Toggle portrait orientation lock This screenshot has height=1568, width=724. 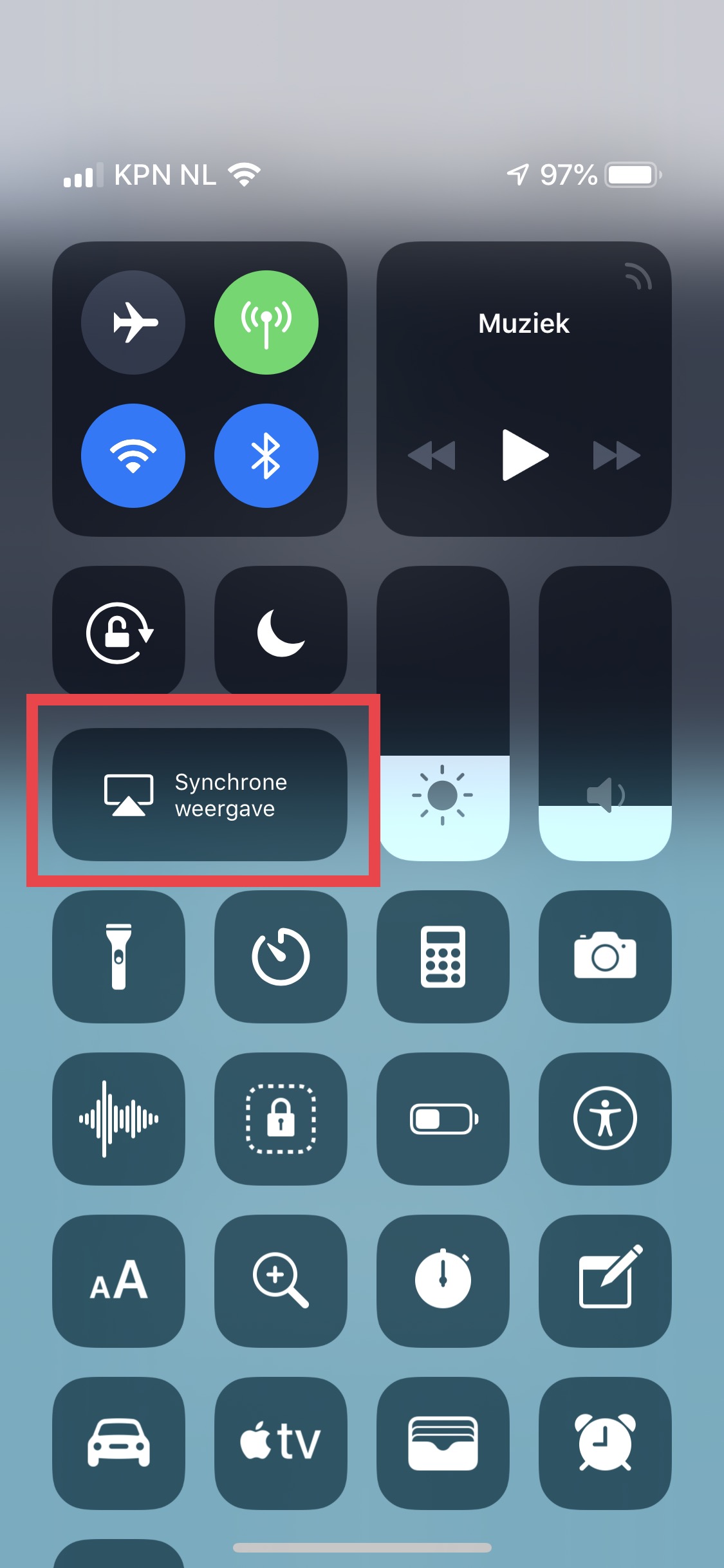(x=119, y=632)
